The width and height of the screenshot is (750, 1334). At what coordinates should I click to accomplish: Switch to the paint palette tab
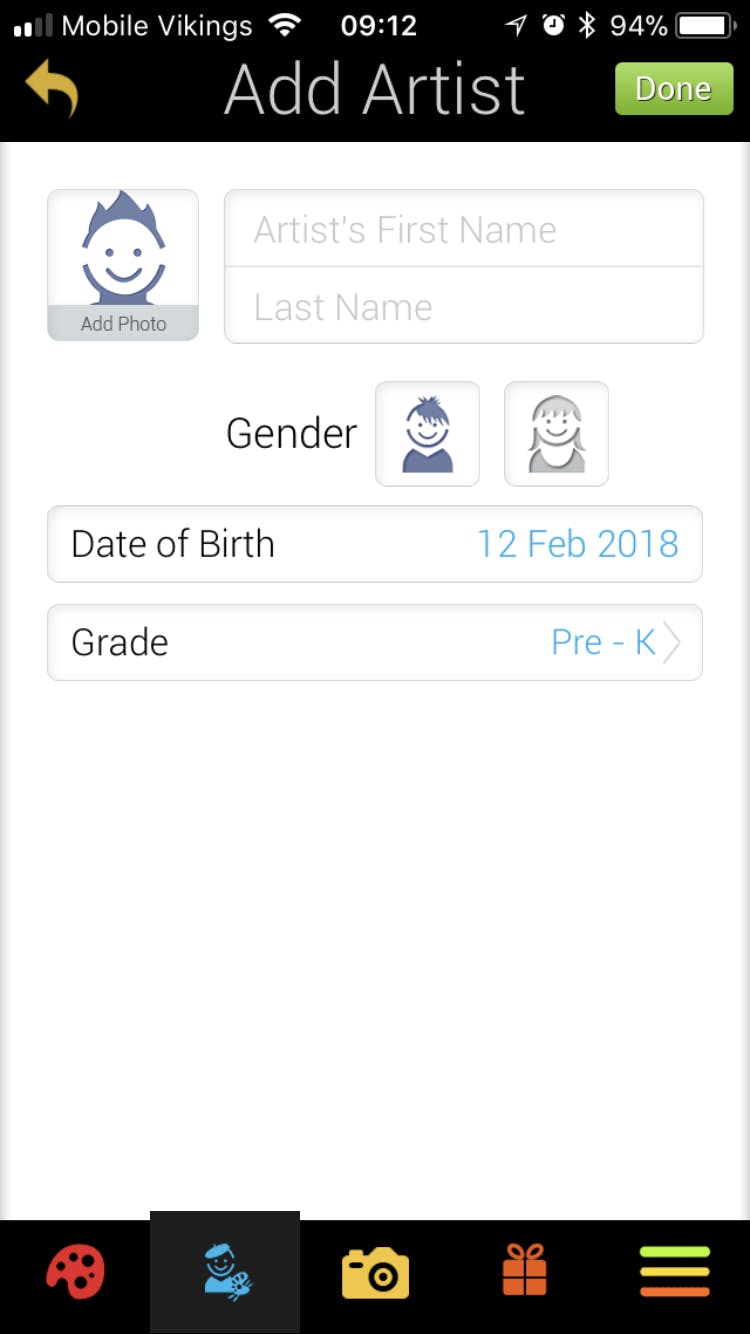[x=75, y=1272]
